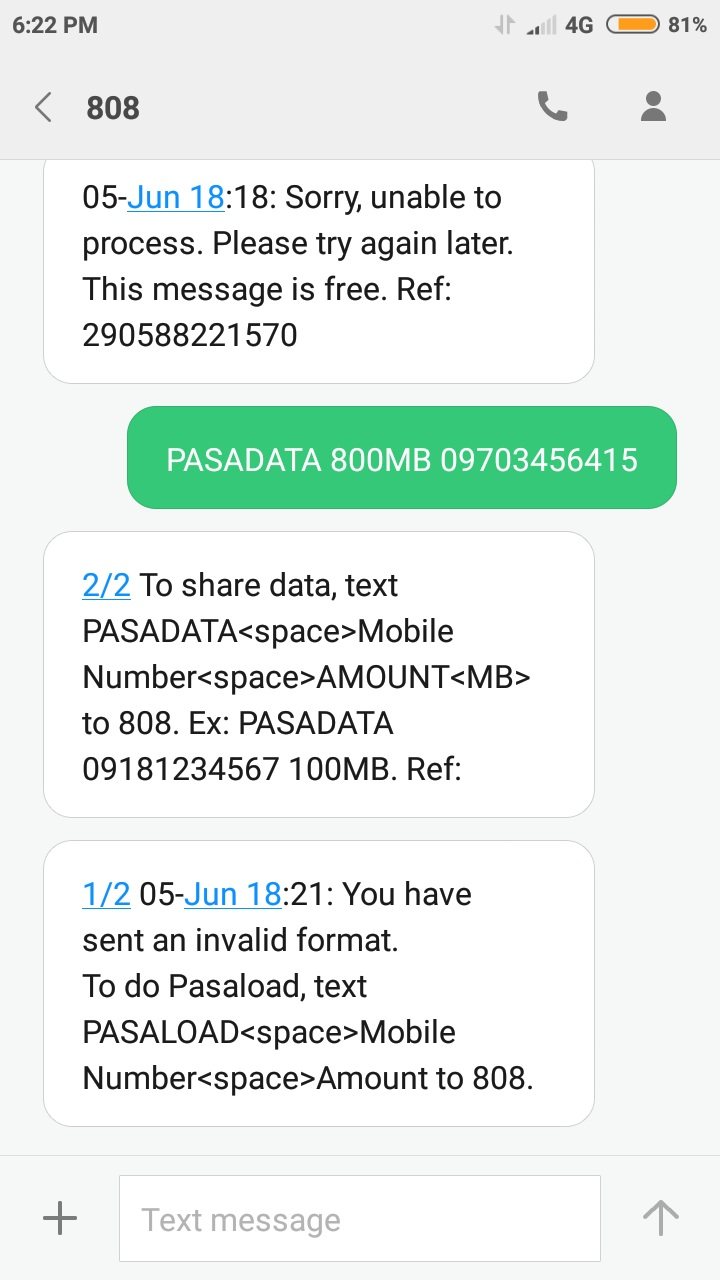Send the message with the arrow icon

click(660, 1218)
